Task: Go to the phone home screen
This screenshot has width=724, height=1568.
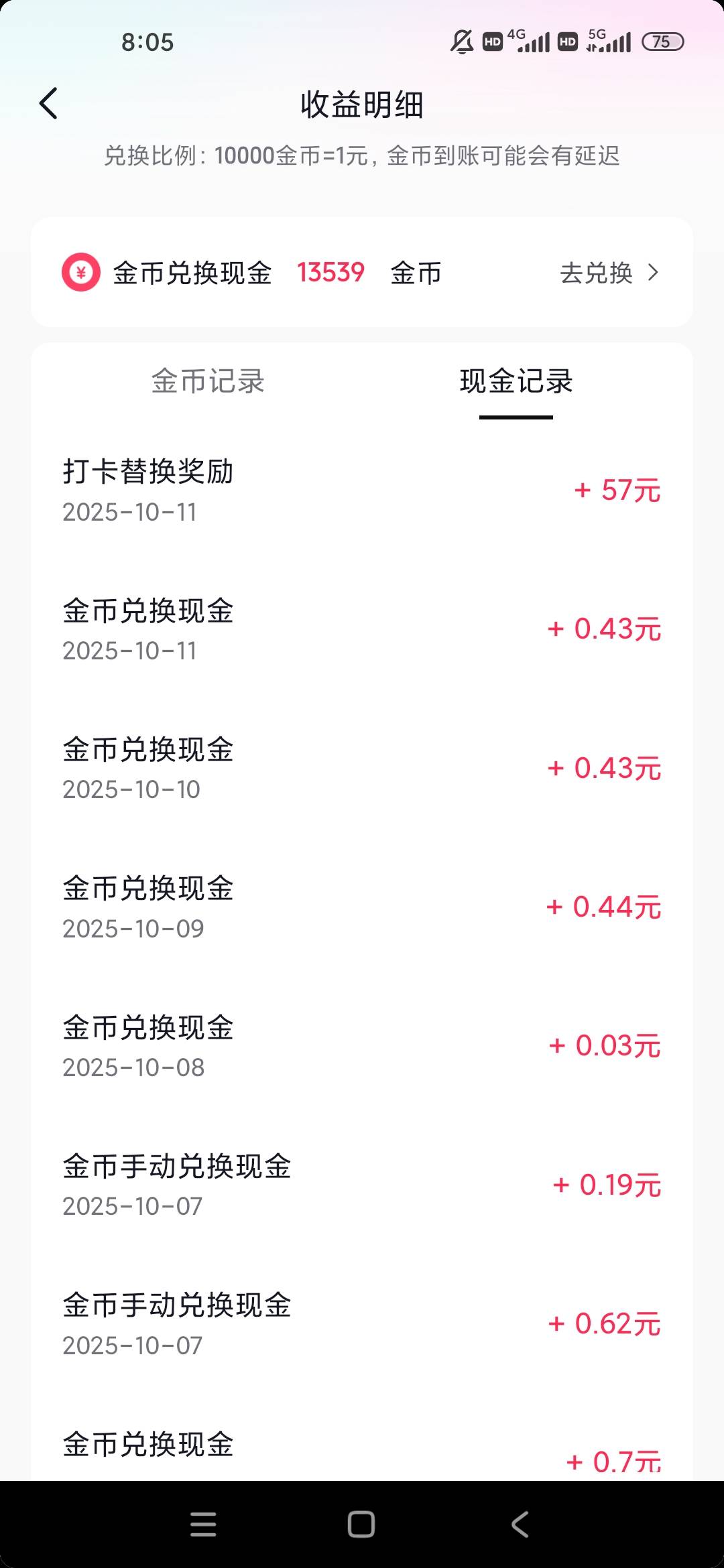Action: click(361, 1524)
